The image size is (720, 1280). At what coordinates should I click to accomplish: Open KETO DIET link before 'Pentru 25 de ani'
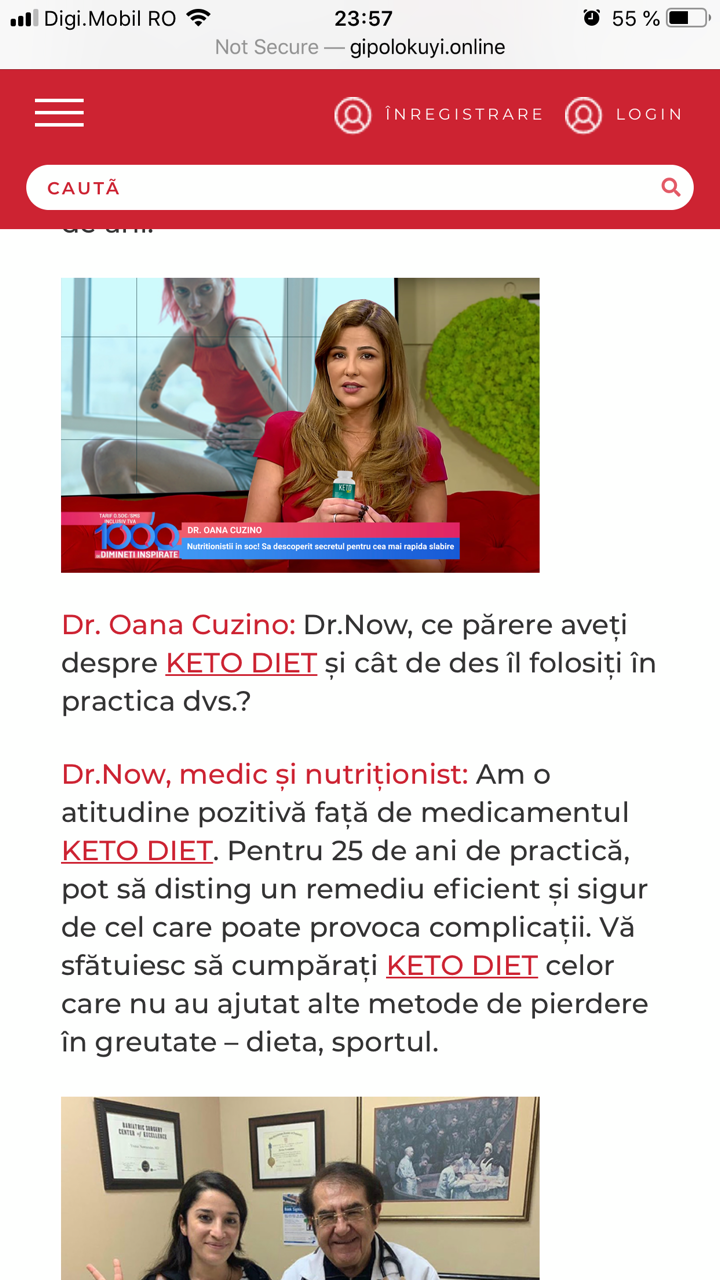click(x=137, y=851)
